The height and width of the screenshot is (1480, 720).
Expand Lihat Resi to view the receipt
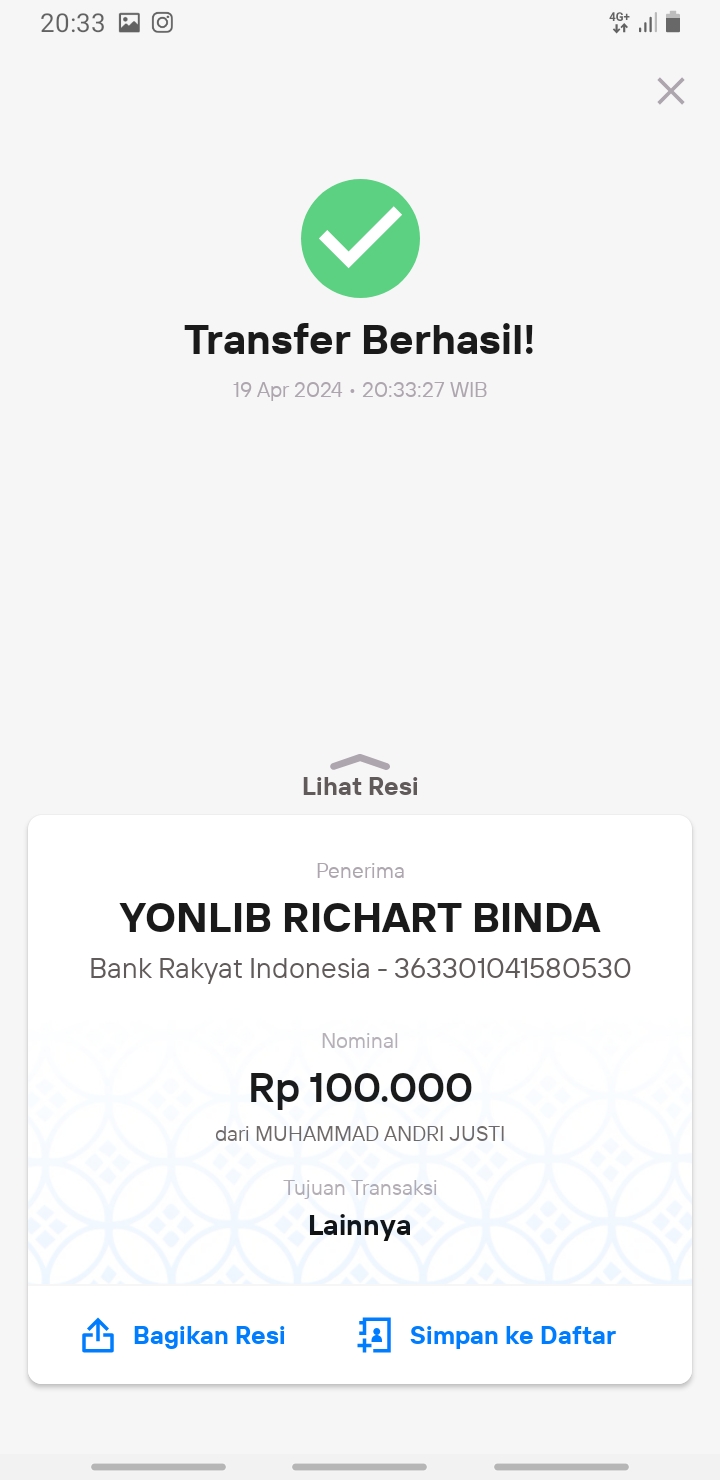pos(360,776)
